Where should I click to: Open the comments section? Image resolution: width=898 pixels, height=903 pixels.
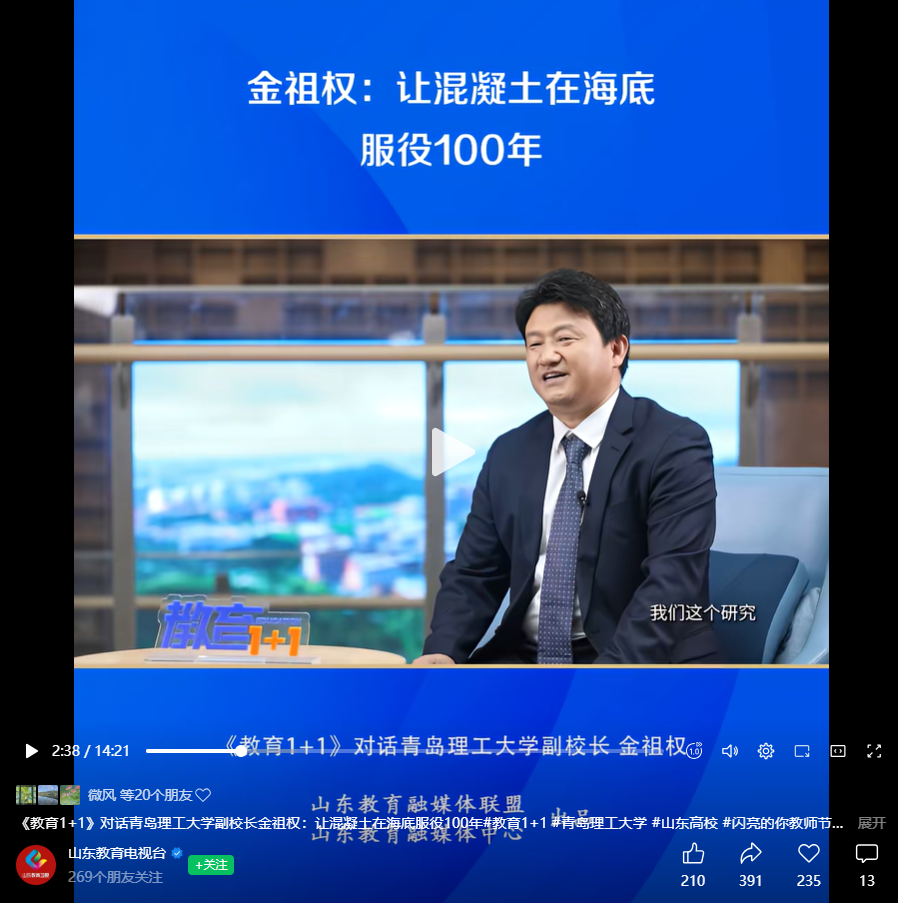pyautogui.click(x=867, y=854)
